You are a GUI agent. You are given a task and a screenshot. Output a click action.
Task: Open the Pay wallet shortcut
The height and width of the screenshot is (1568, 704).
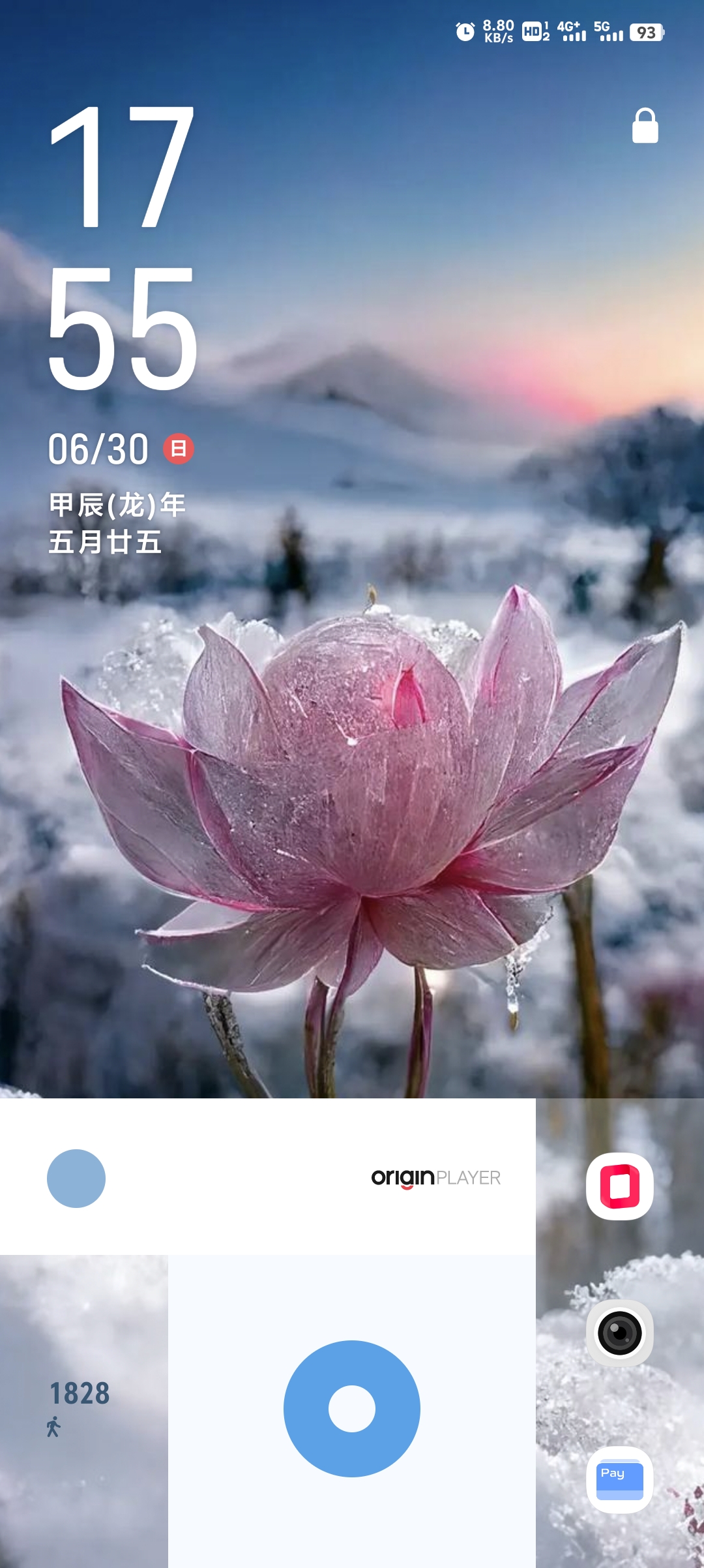tap(619, 1479)
